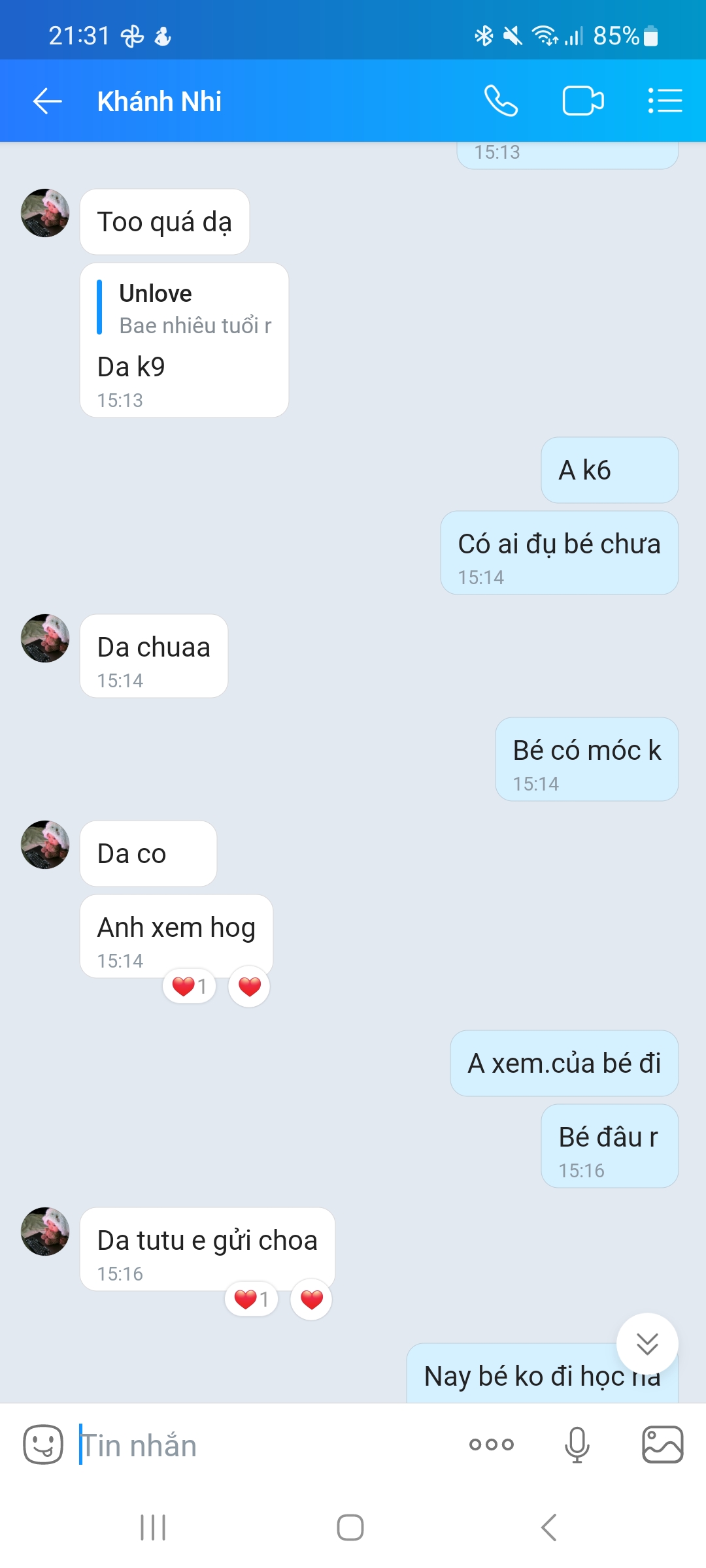This screenshot has height=1568, width=706.
Task: React with heart to 'Da tutu e gửi choa'
Action: point(311,1299)
